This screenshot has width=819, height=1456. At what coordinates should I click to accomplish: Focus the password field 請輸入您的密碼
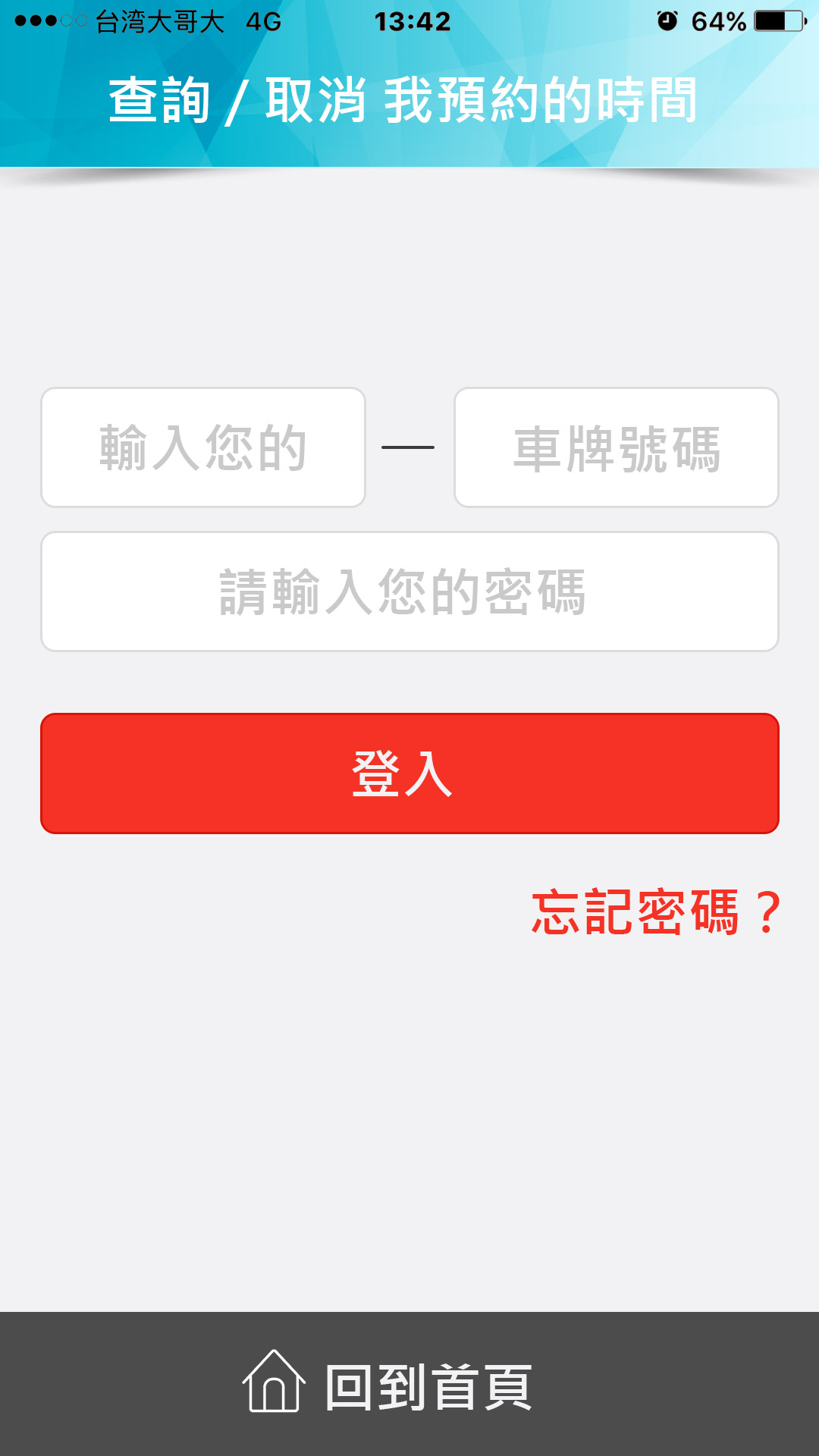point(409,591)
